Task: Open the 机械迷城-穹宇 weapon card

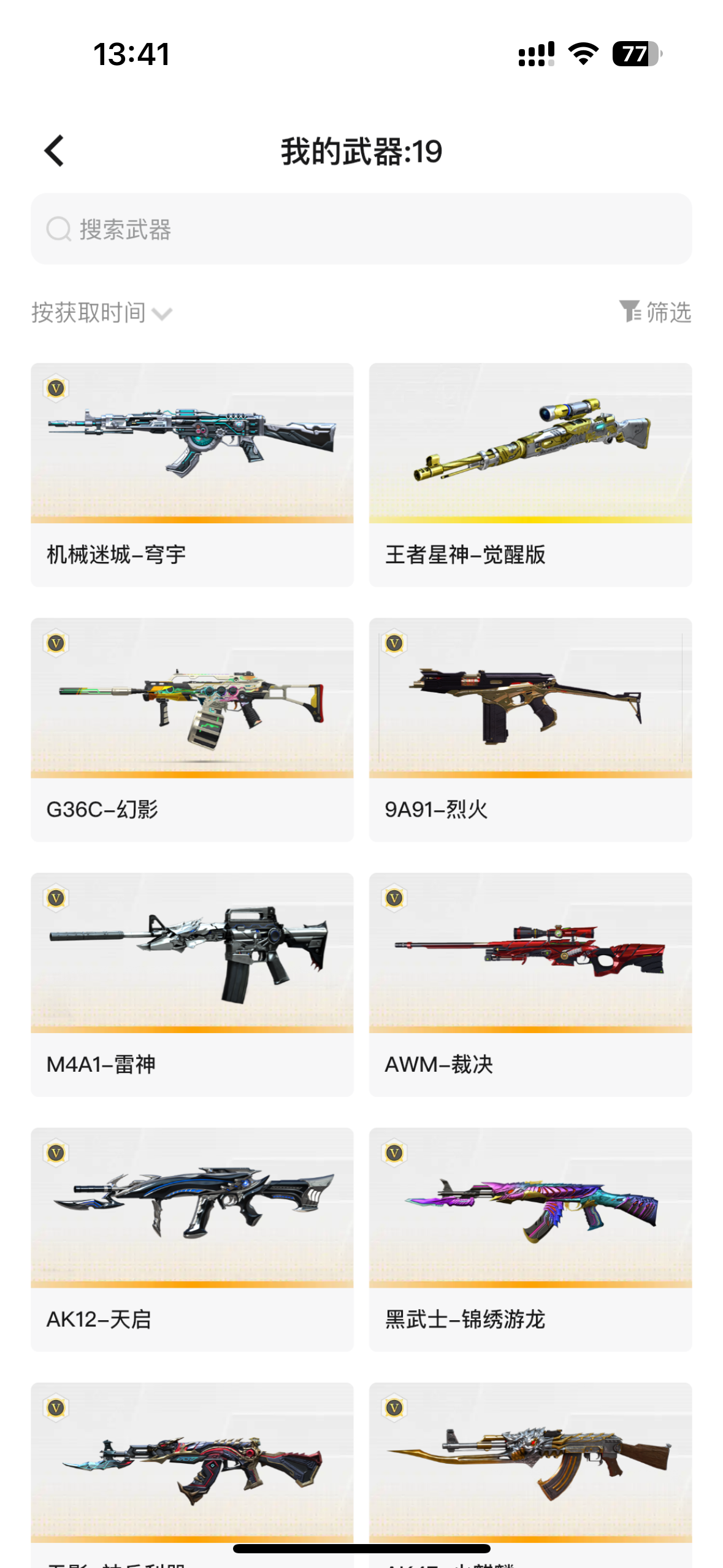Action: [x=192, y=474]
